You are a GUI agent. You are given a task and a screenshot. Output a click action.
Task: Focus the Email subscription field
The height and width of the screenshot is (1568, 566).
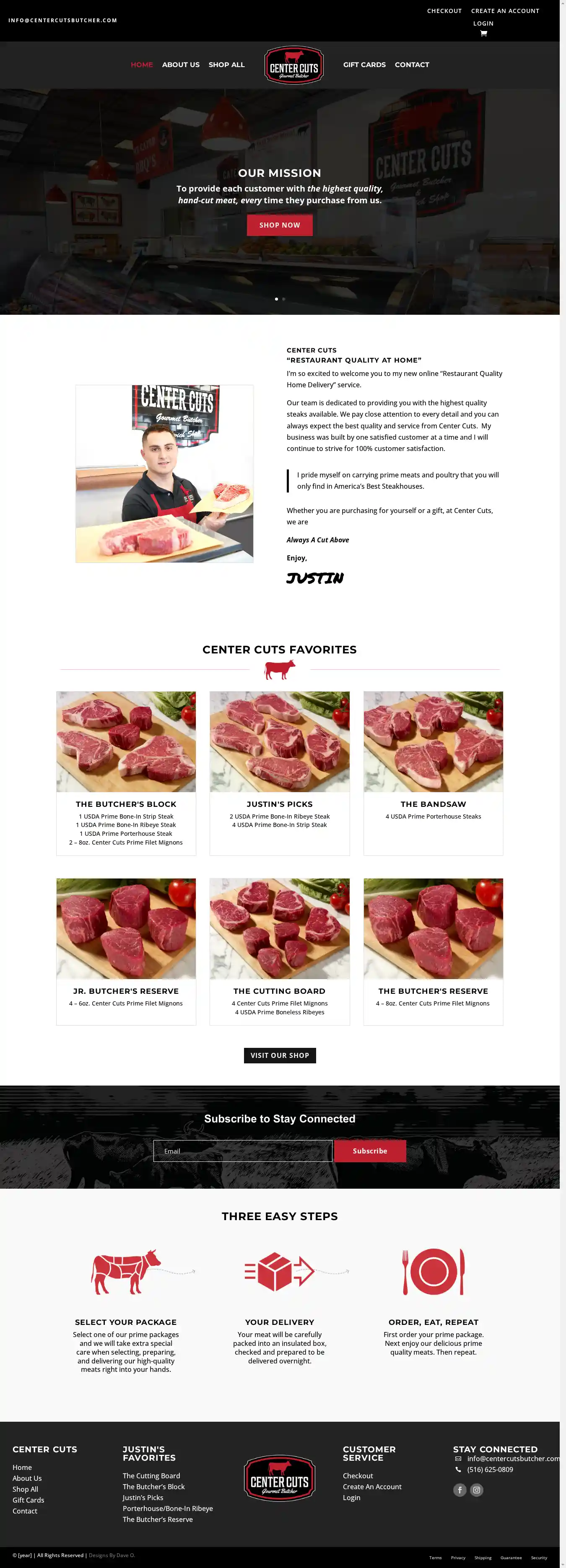tap(242, 1151)
